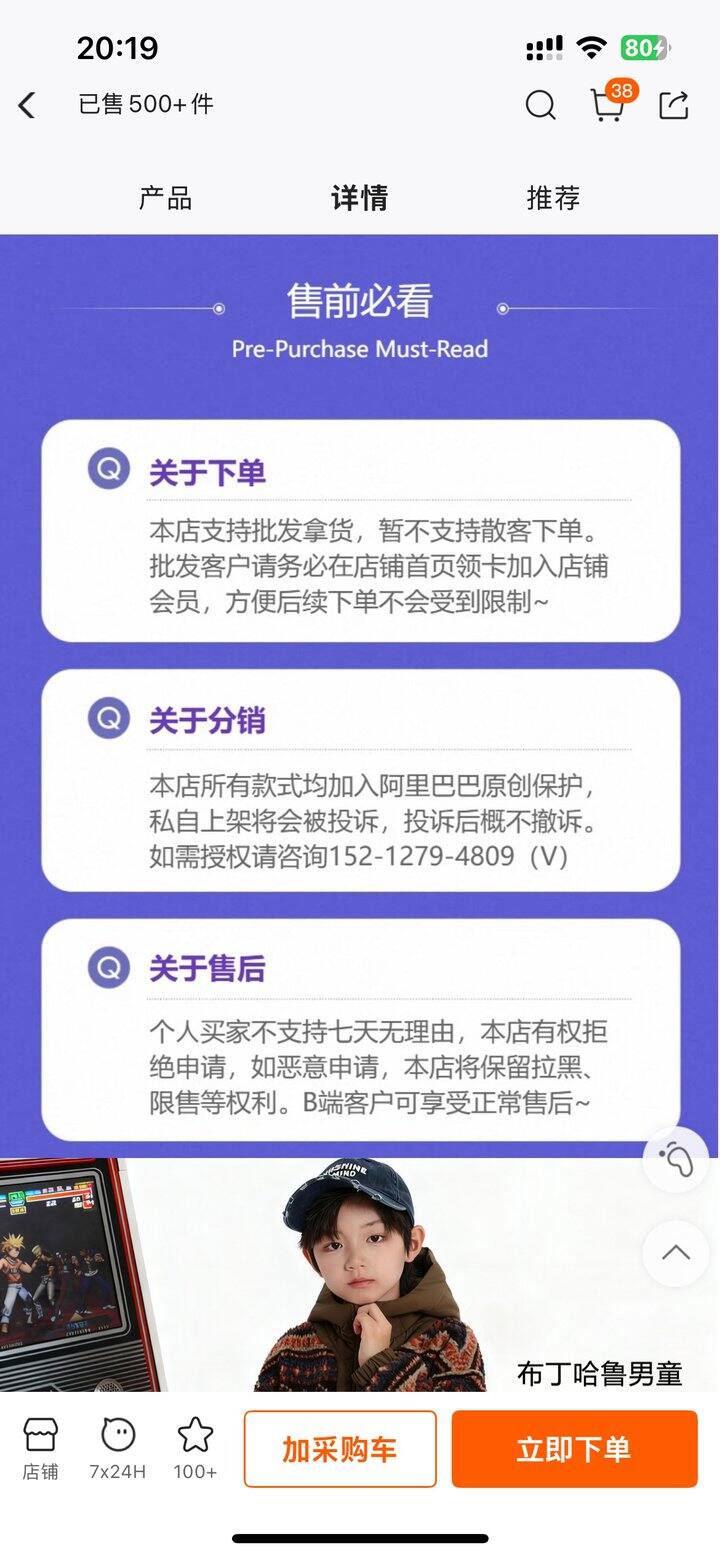Image resolution: width=720 pixels, height=1558 pixels.
Task: Add item with 加采购车 button
Action: pos(340,1449)
